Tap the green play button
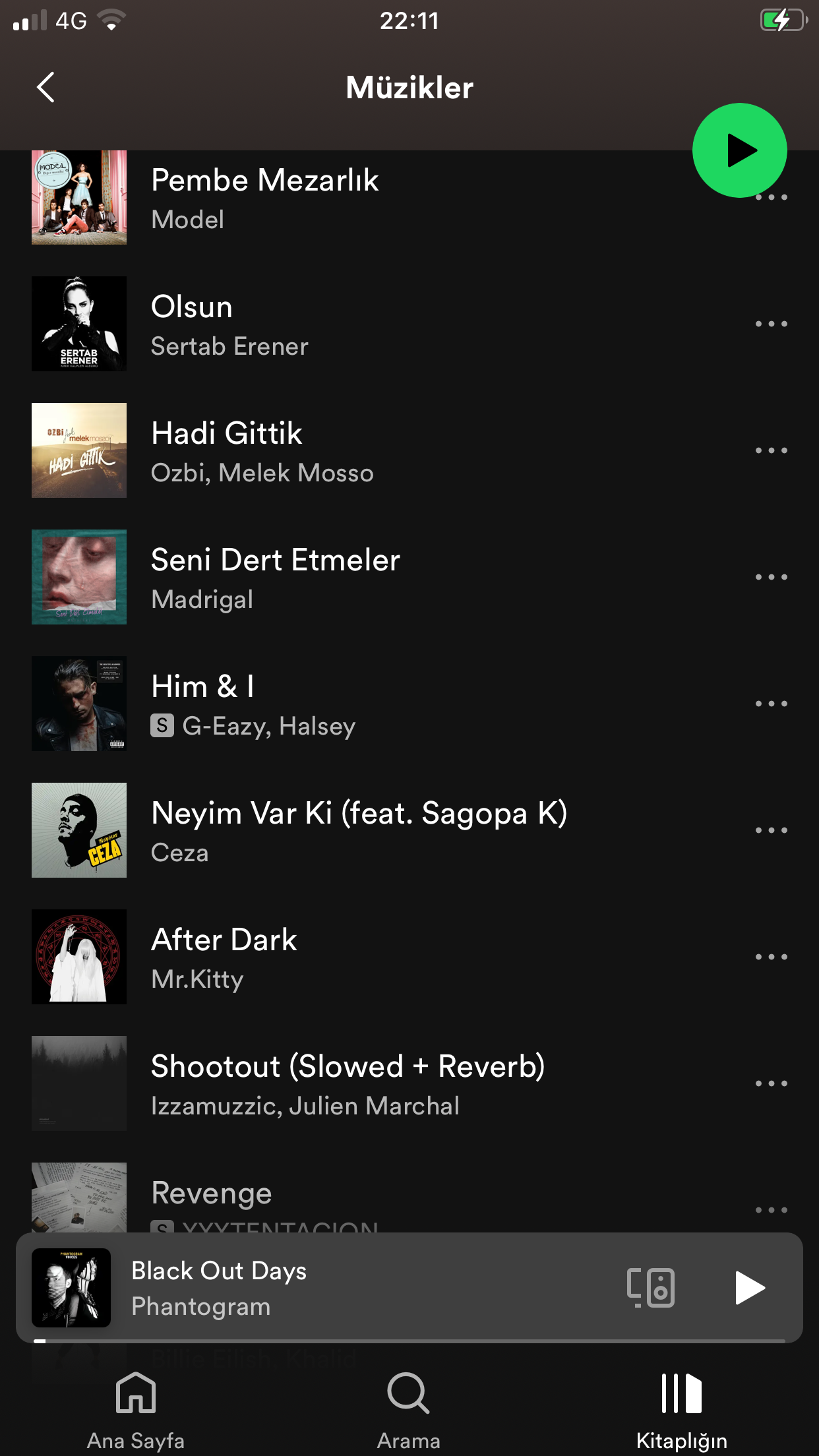Viewport: 819px width, 1456px height. [x=739, y=150]
